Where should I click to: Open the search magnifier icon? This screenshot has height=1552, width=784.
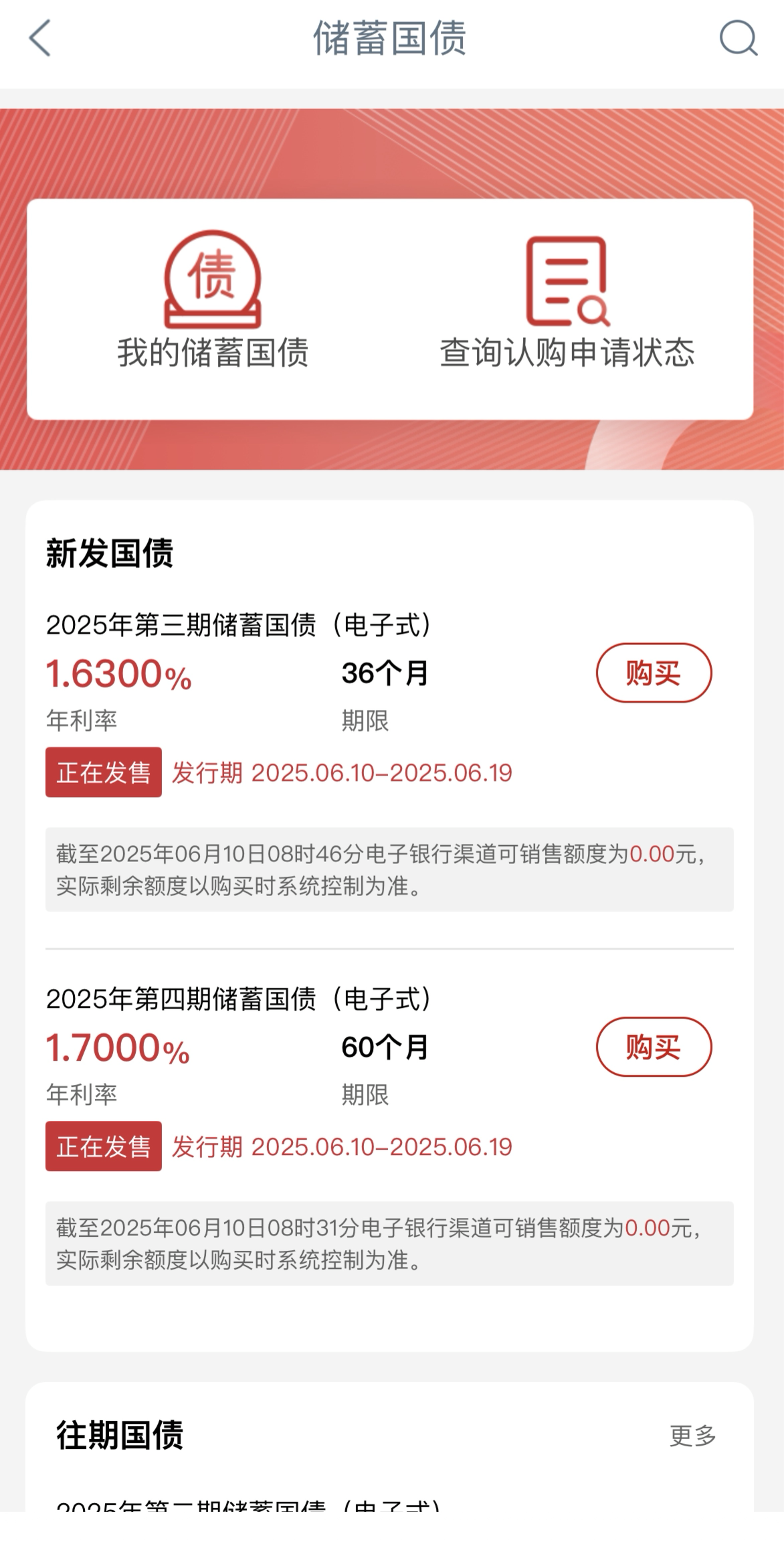738,38
